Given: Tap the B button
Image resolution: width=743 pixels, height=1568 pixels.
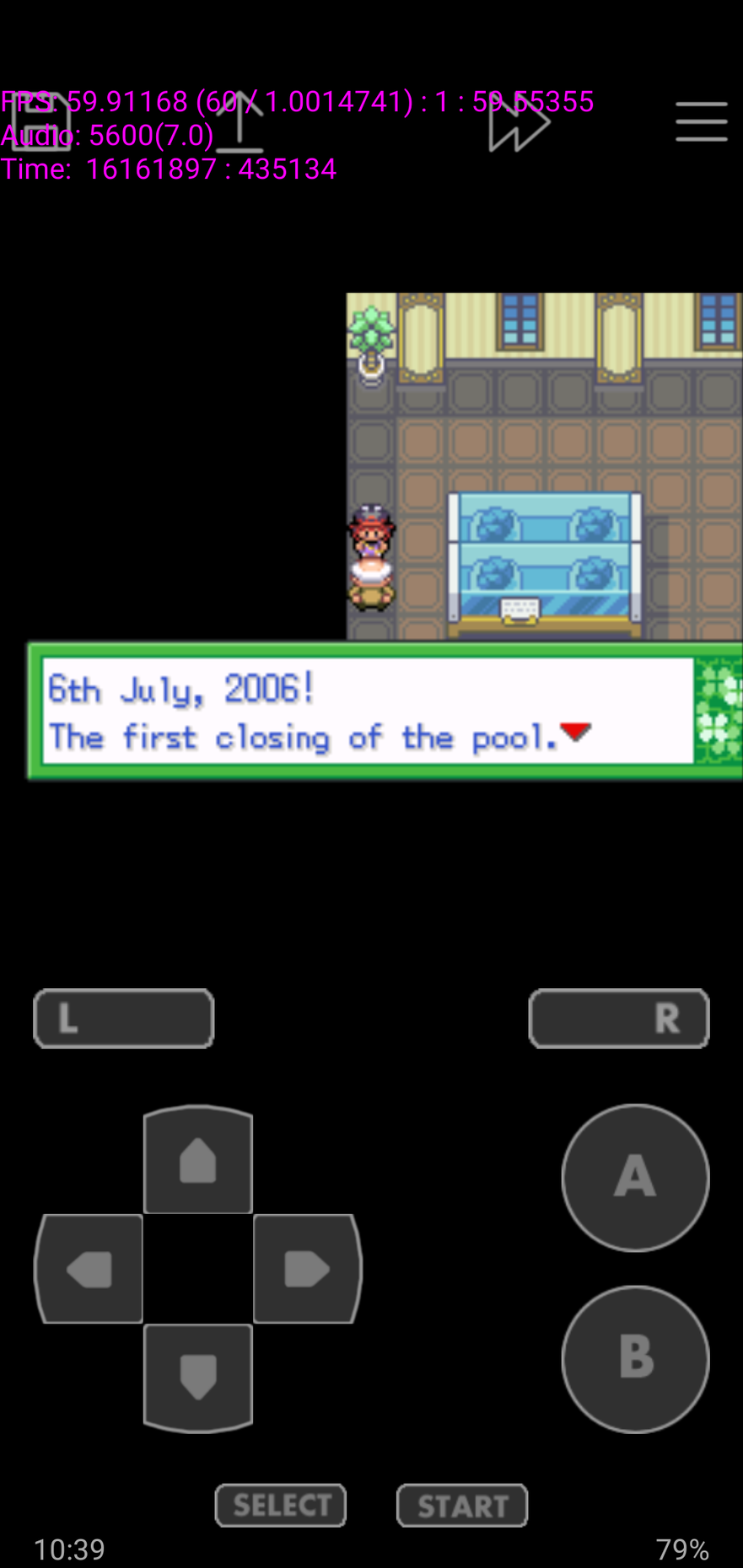Looking at the screenshot, I should (635, 1358).
